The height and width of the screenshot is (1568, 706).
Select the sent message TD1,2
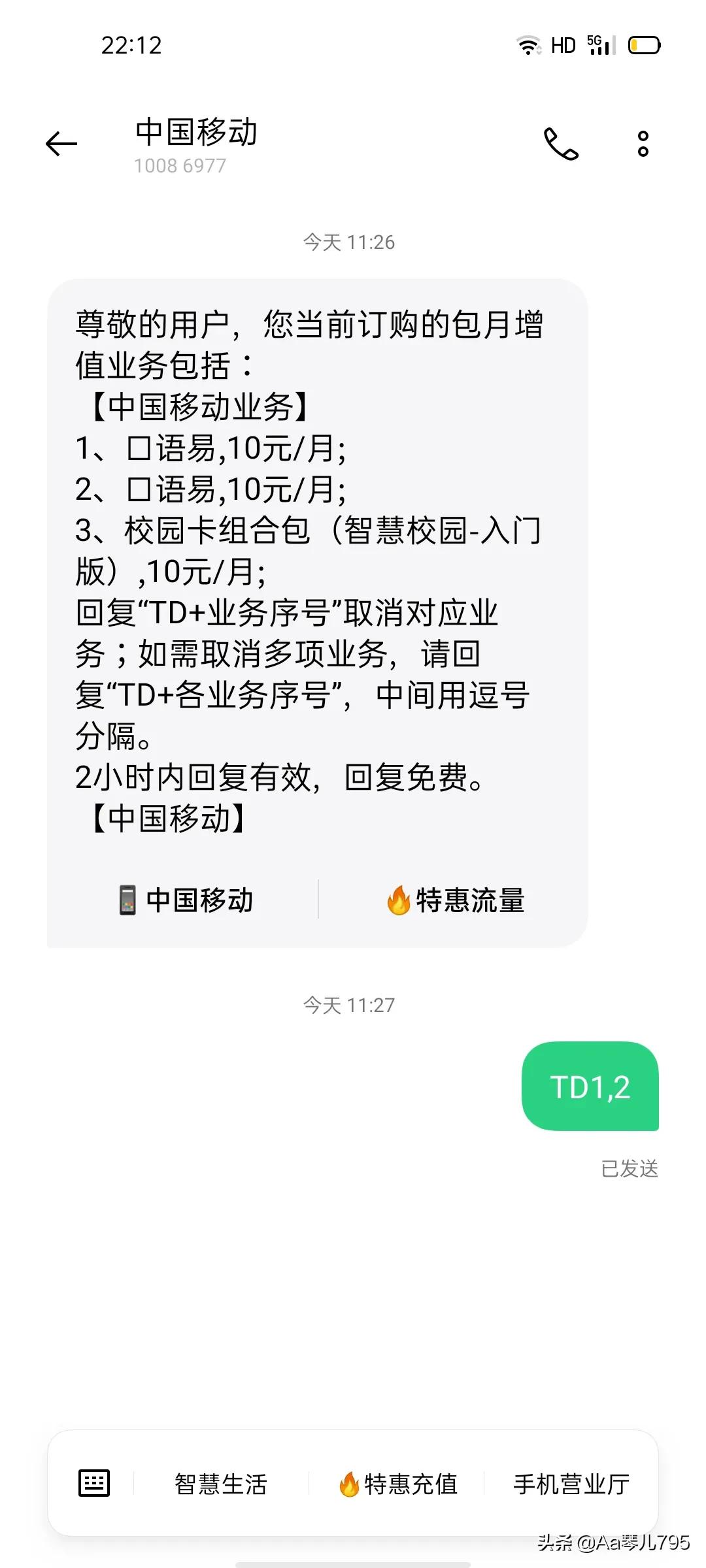(x=590, y=1085)
